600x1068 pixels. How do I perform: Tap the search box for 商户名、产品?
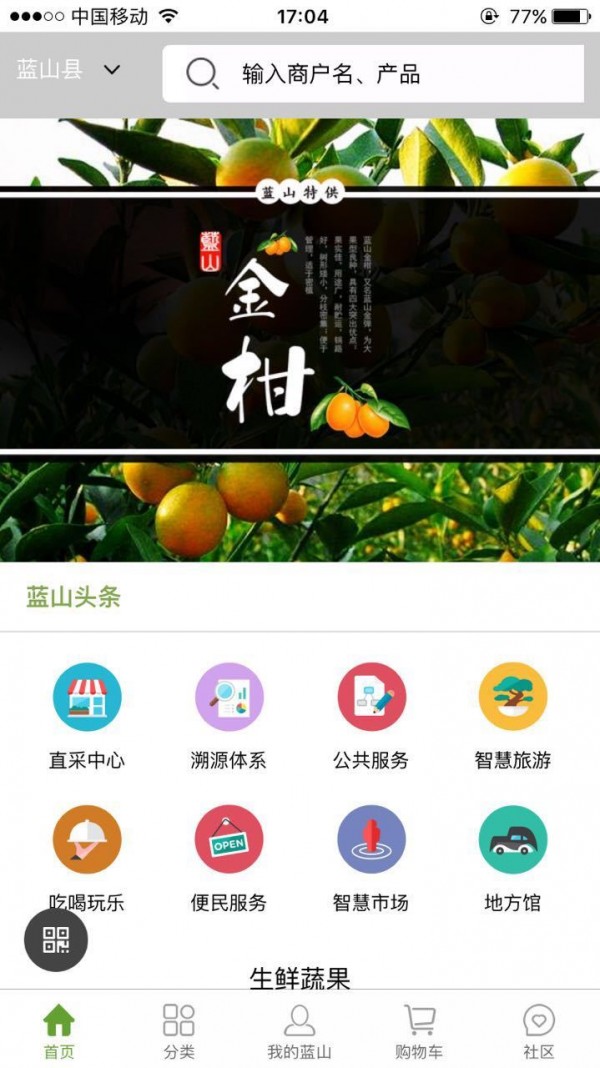tap(373, 74)
